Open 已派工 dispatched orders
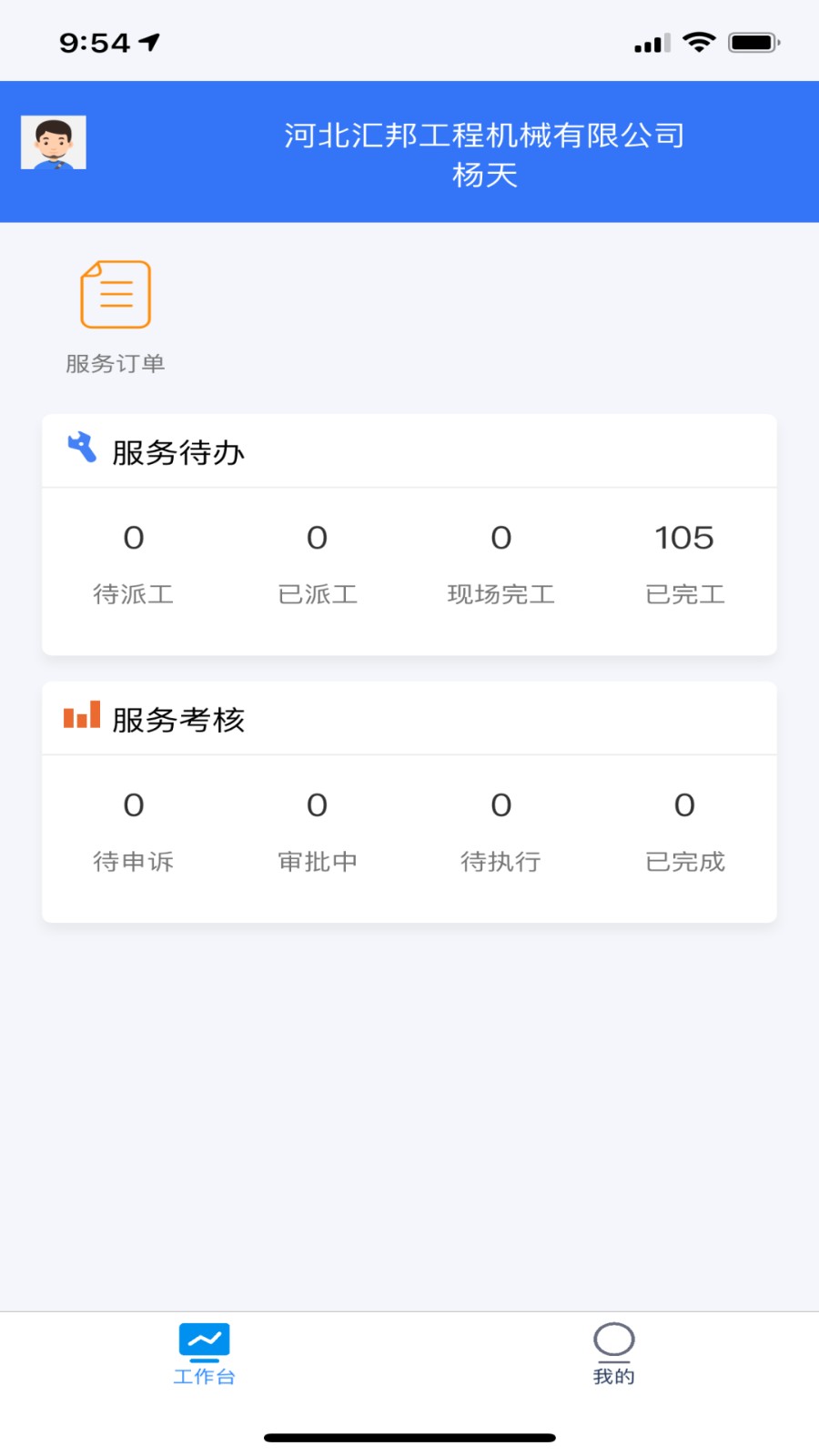This screenshot has width=819, height=1456. click(x=317, y=564)
